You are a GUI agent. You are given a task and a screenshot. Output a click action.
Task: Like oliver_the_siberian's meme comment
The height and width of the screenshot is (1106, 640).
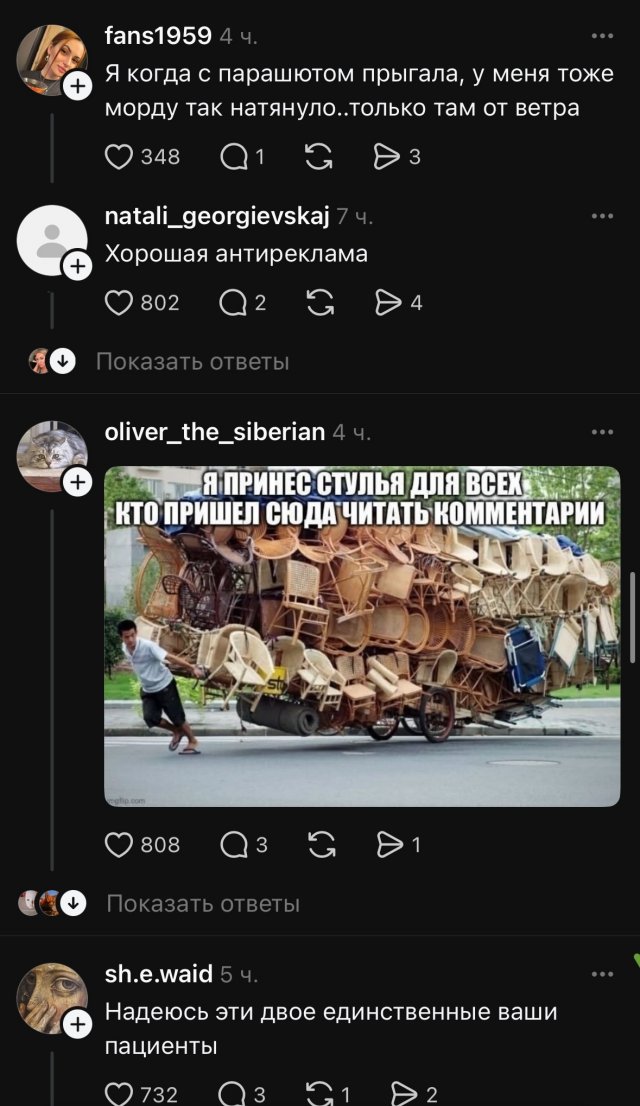(x=119, y=845)
